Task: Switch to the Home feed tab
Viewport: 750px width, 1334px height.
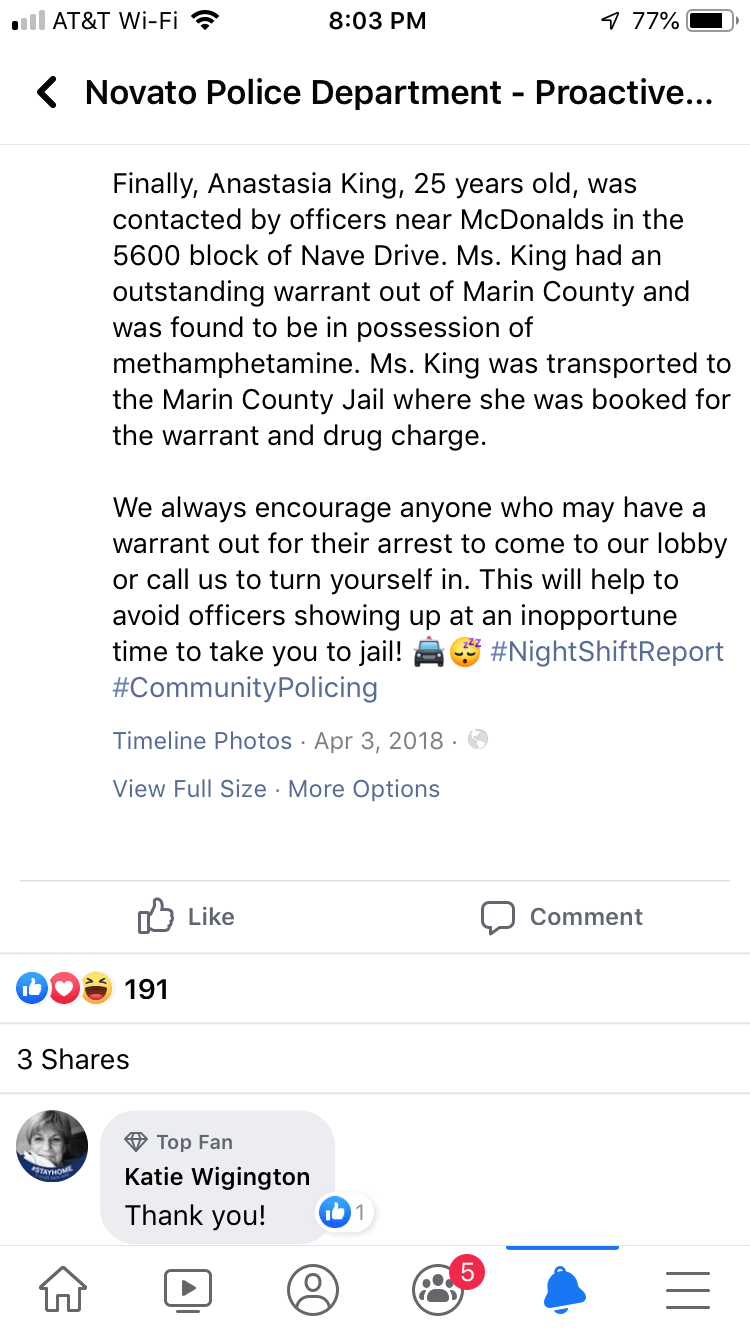Action: (x=62, y=1289)
